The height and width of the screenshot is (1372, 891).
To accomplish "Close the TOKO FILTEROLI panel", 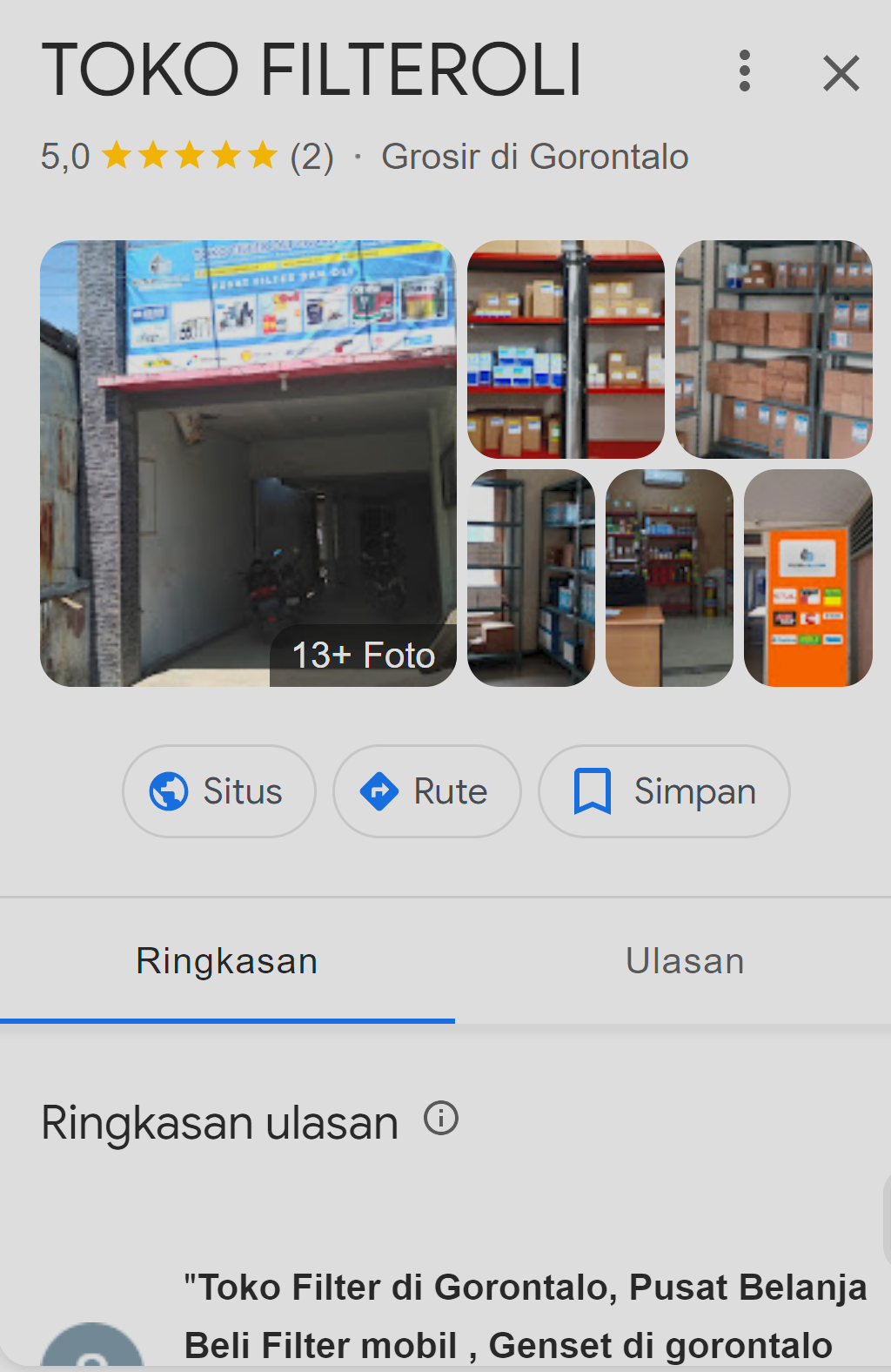I will point(841,72).
